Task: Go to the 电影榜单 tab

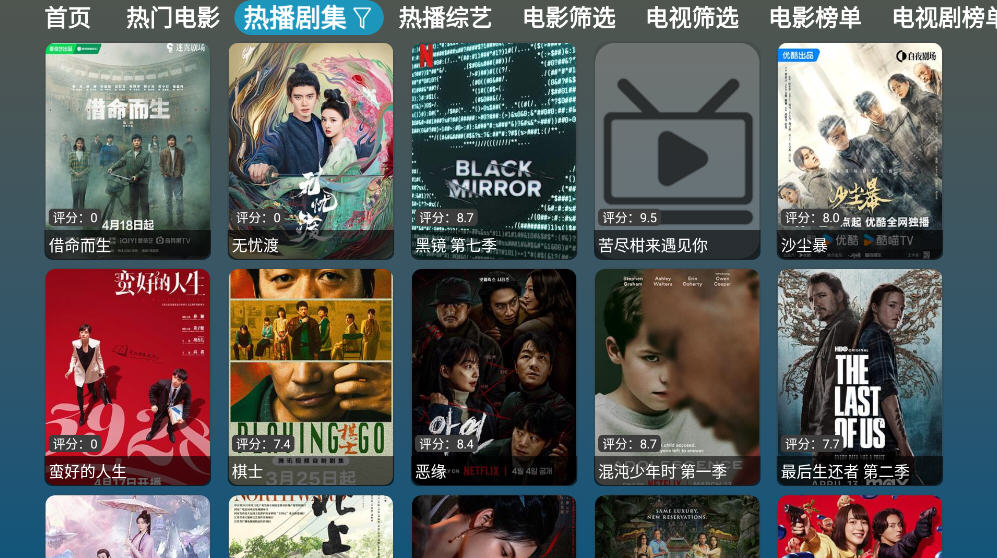Action: [x=815, y=18]
